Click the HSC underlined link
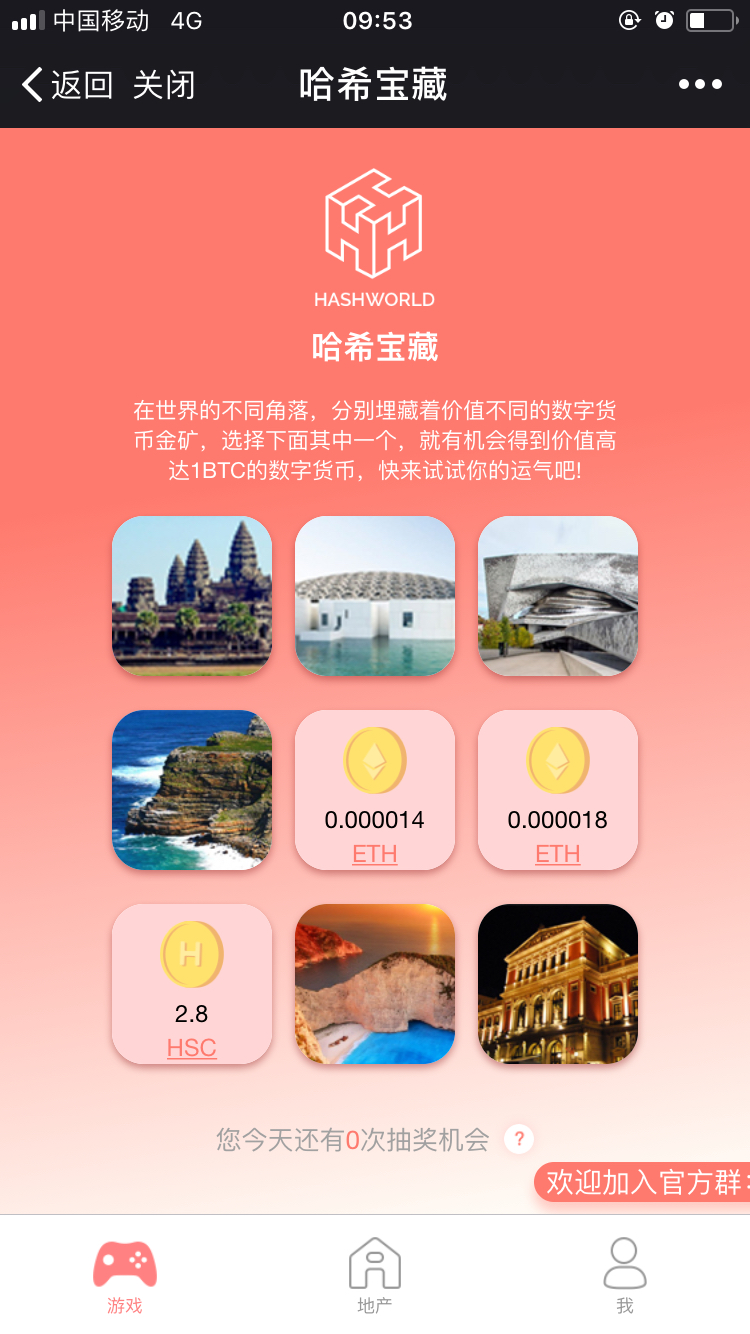Viewport: 750px width, 1334px height. pyautogui.click(x=191, y=1048)
